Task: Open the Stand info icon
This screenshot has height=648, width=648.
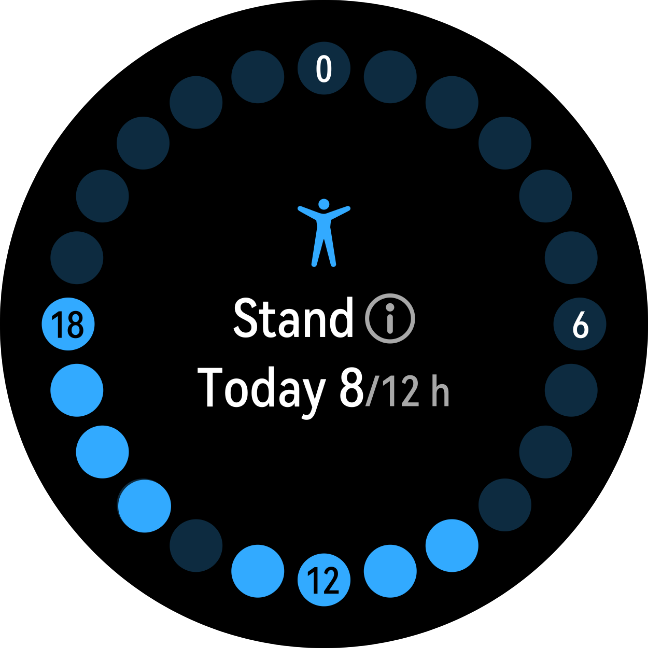Action: (x=390, y=319)
